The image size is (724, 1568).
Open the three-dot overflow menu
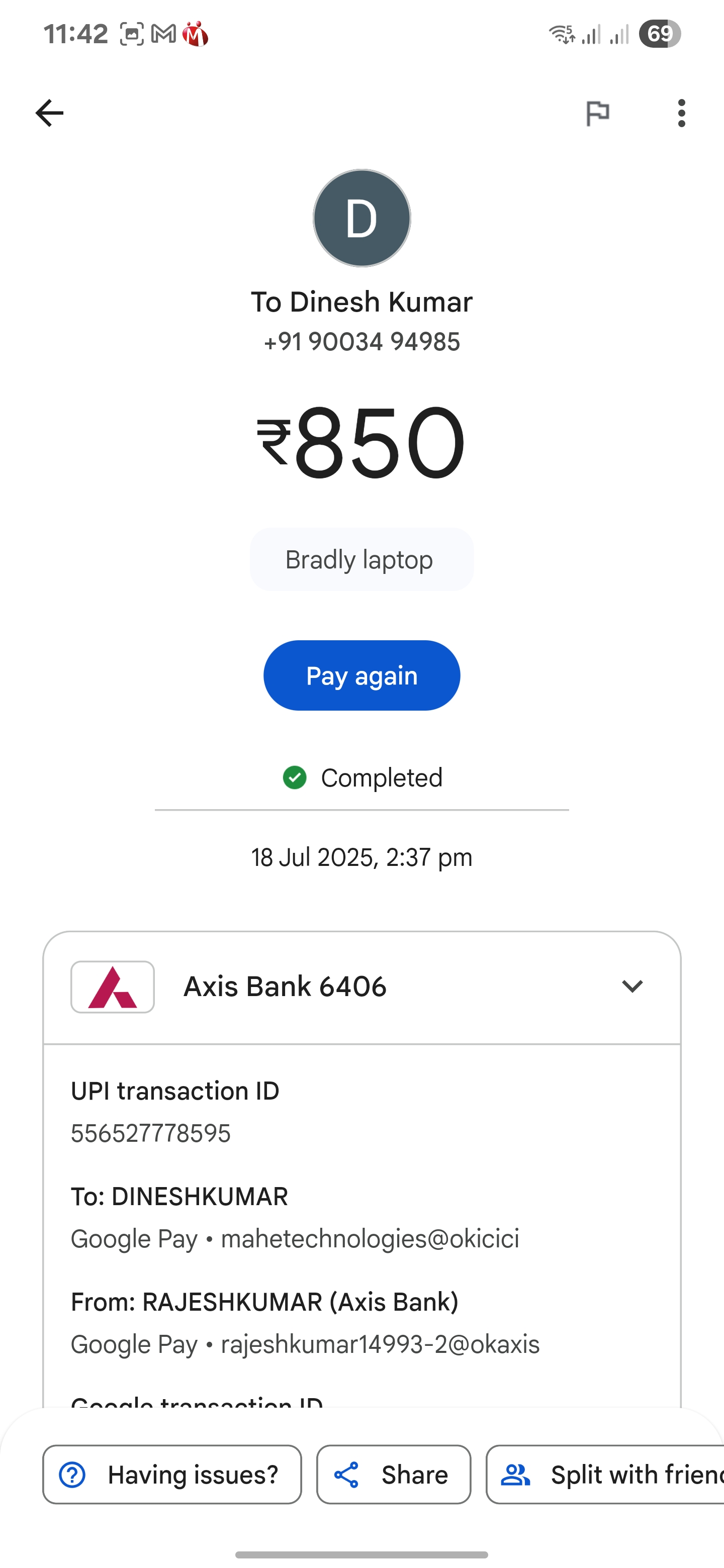coord(681,113)
